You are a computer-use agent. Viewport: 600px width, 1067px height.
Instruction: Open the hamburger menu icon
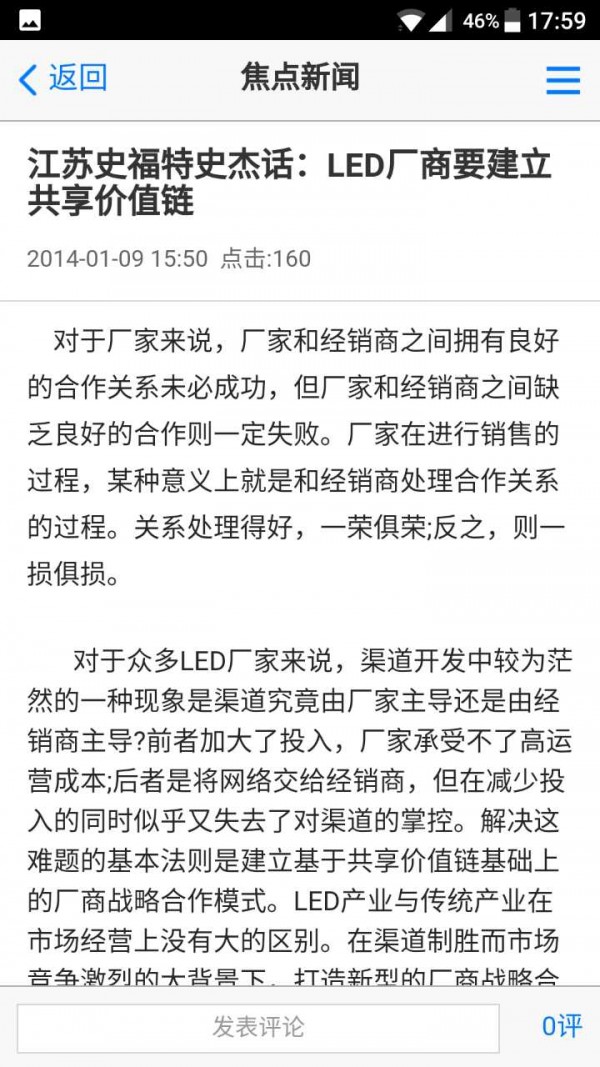[563, 80]
